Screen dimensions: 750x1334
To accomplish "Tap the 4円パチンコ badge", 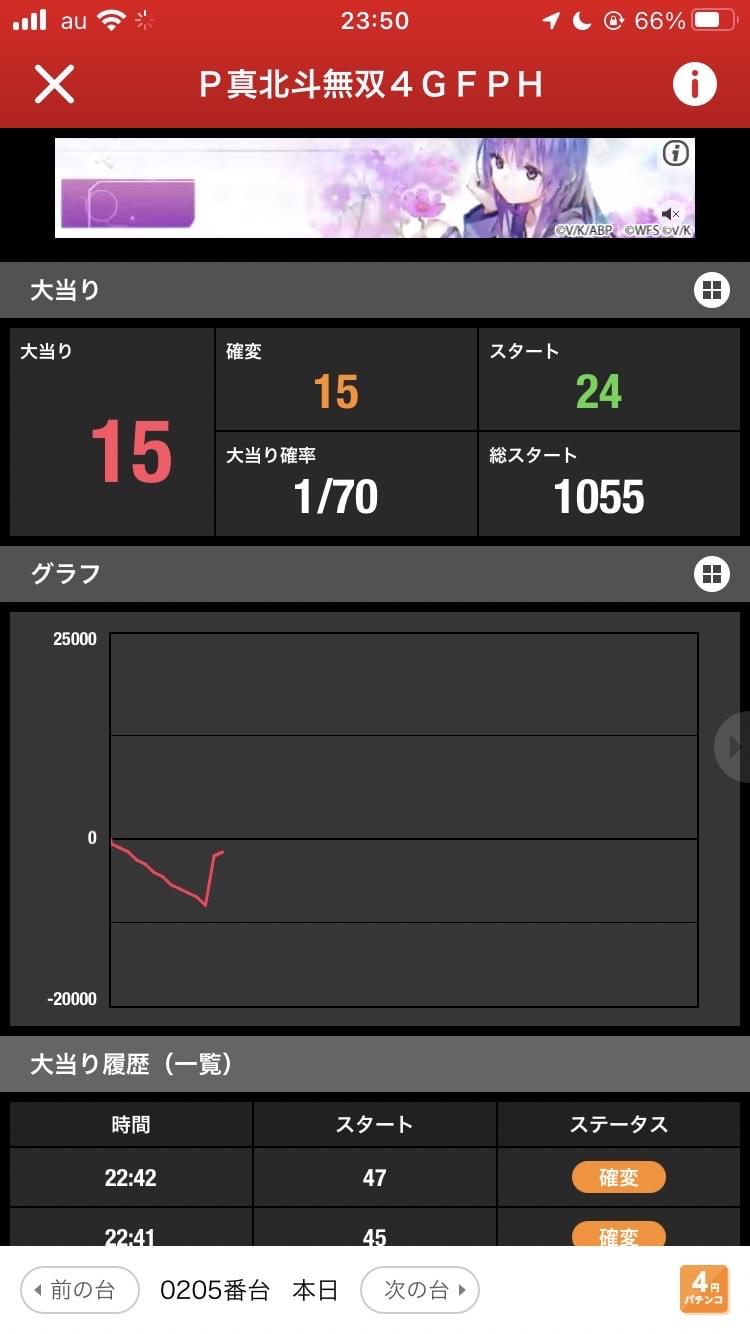I will click(x=704, y=1289).
